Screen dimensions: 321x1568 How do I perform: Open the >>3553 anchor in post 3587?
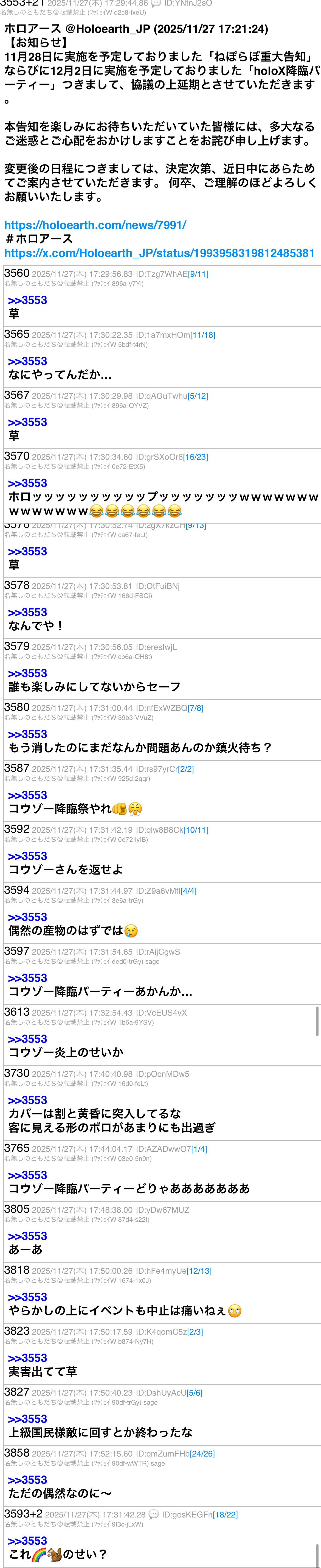27,795
